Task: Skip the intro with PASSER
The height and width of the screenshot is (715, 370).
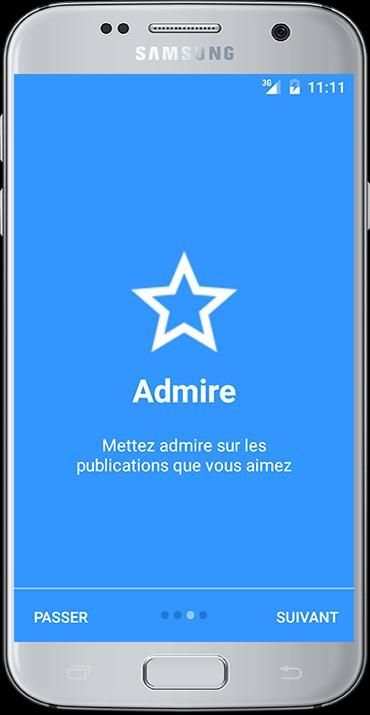Action: pyautogui.click(x=61, y=617)
